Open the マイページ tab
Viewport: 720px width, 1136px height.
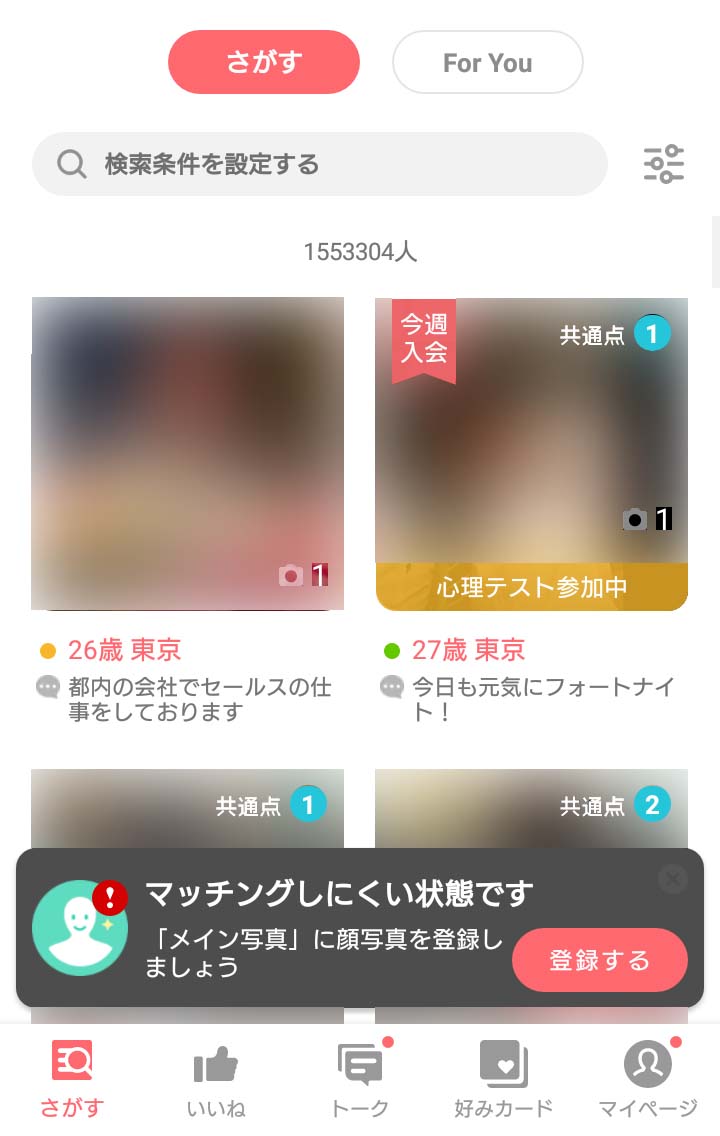pyautogui.click(x=647, y=1080)
